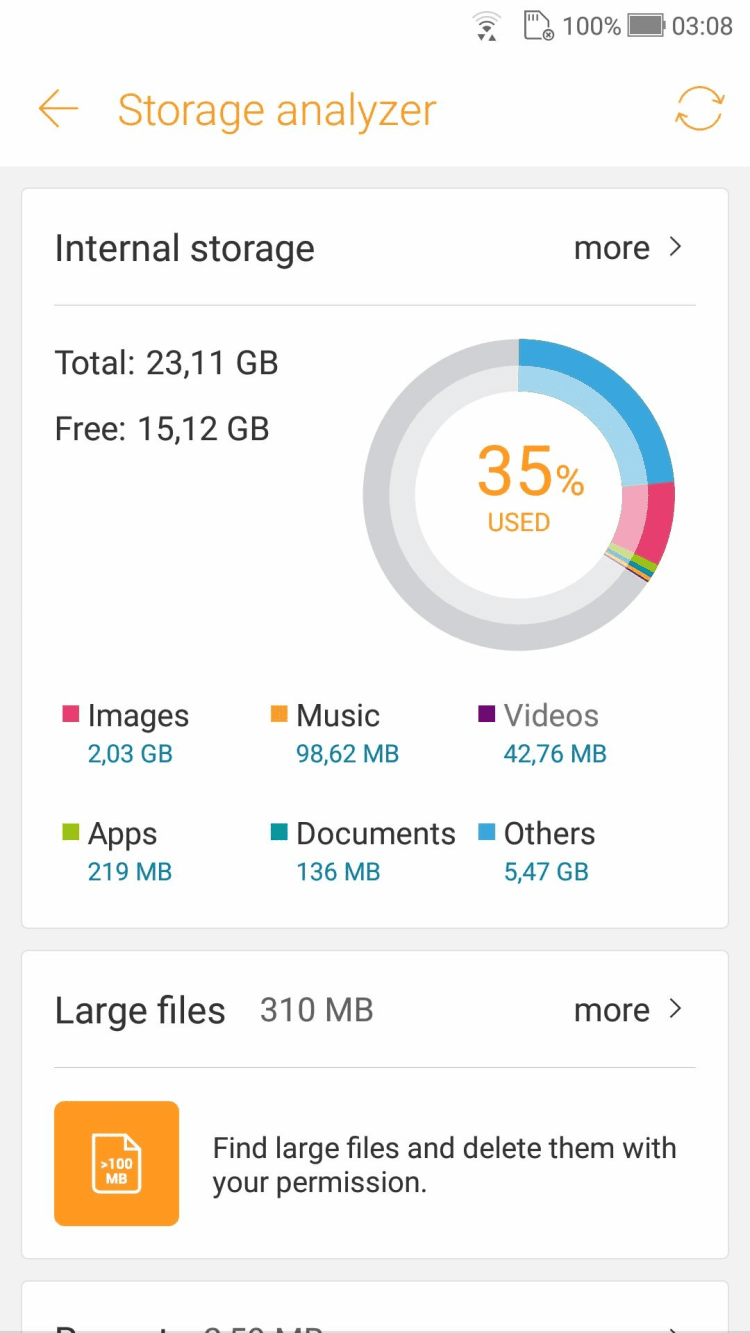
Task: Refresh the storage analysis
Action: 698,109
